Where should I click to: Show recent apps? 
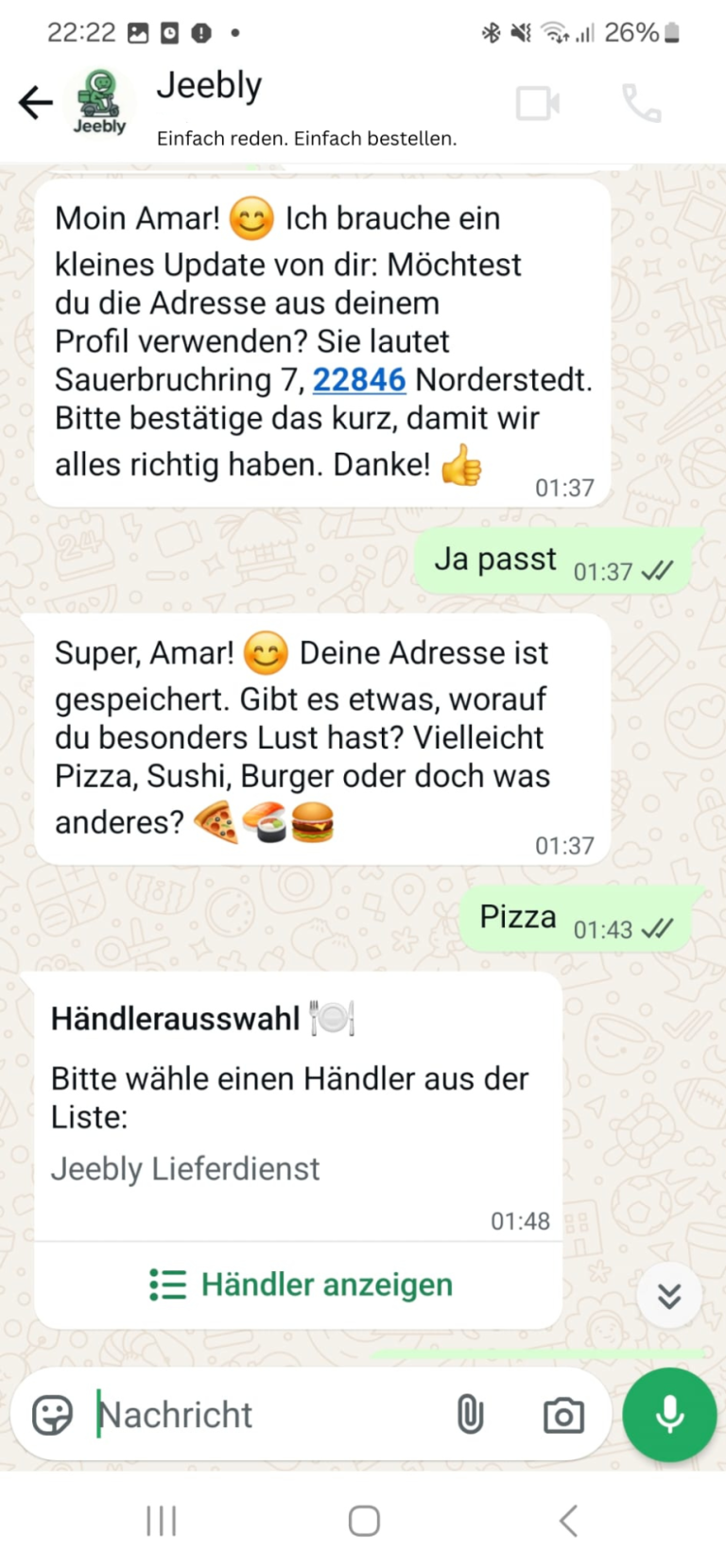tap(162, 1521)
